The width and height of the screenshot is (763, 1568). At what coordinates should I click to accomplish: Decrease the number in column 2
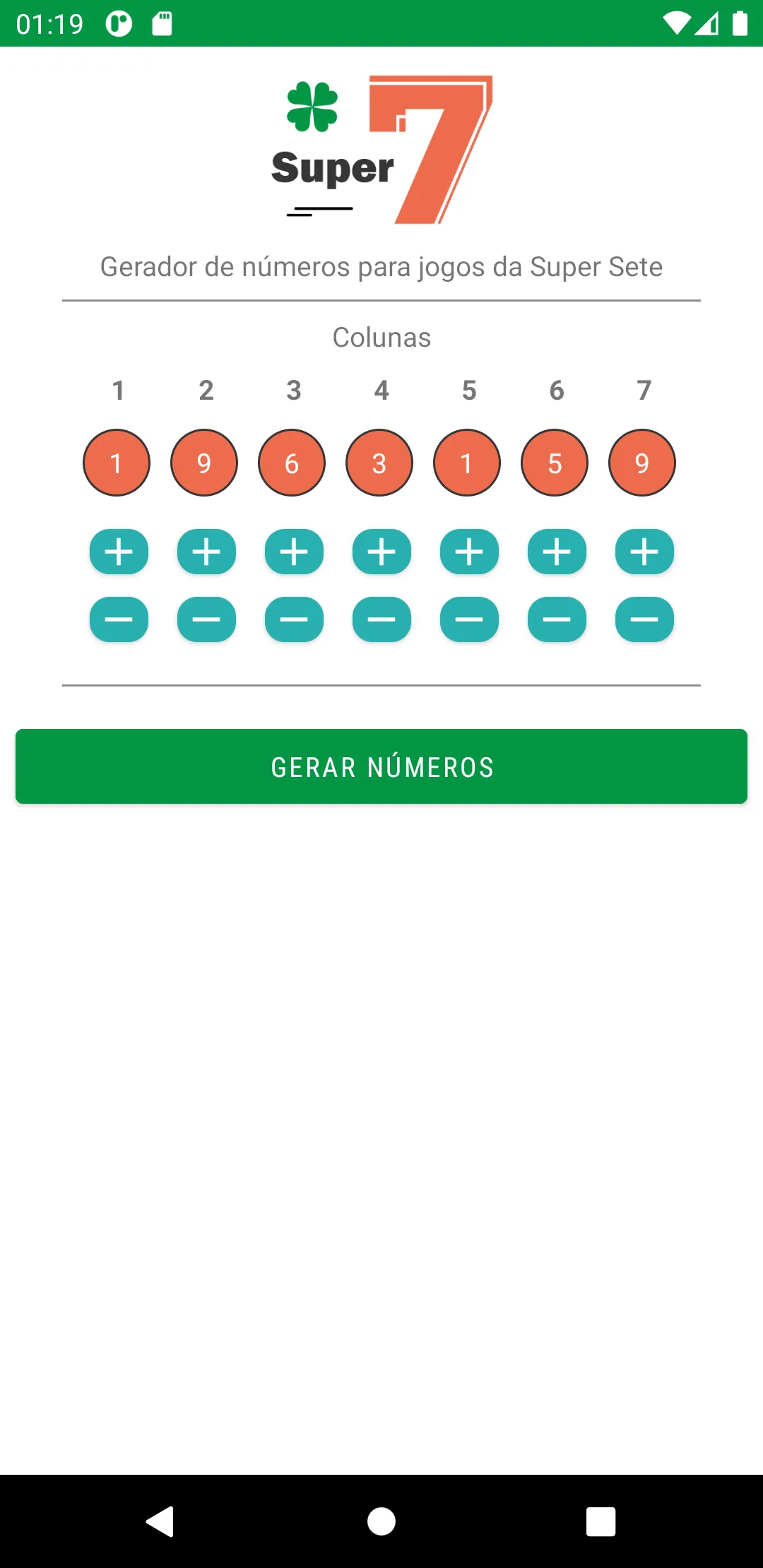pos(206,619)
